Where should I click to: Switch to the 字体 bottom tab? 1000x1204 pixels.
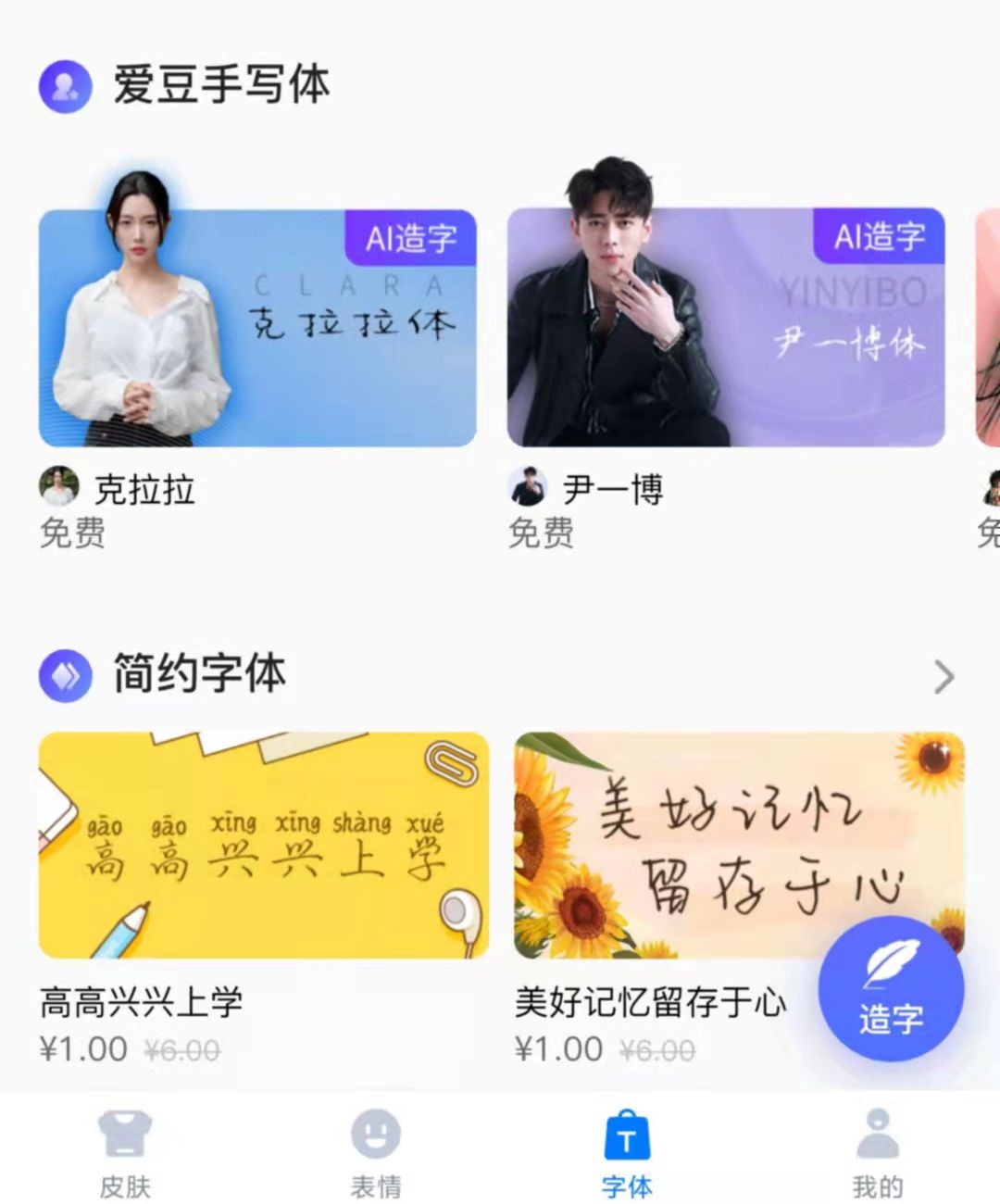626,1148
